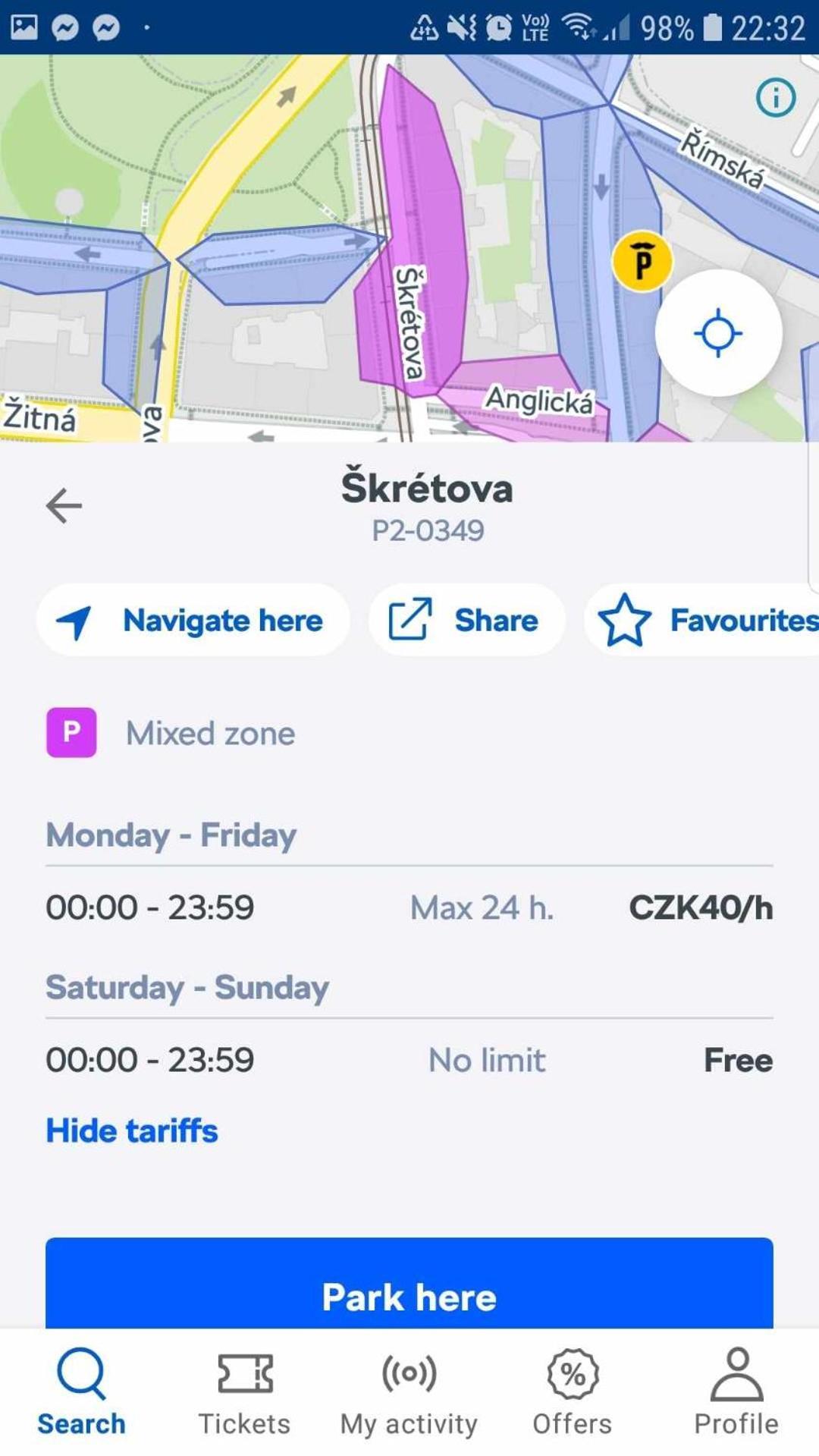The image size is (819, 1456).
Task: Collapse the list with Hide tariffs
Action: [132, 1131]
